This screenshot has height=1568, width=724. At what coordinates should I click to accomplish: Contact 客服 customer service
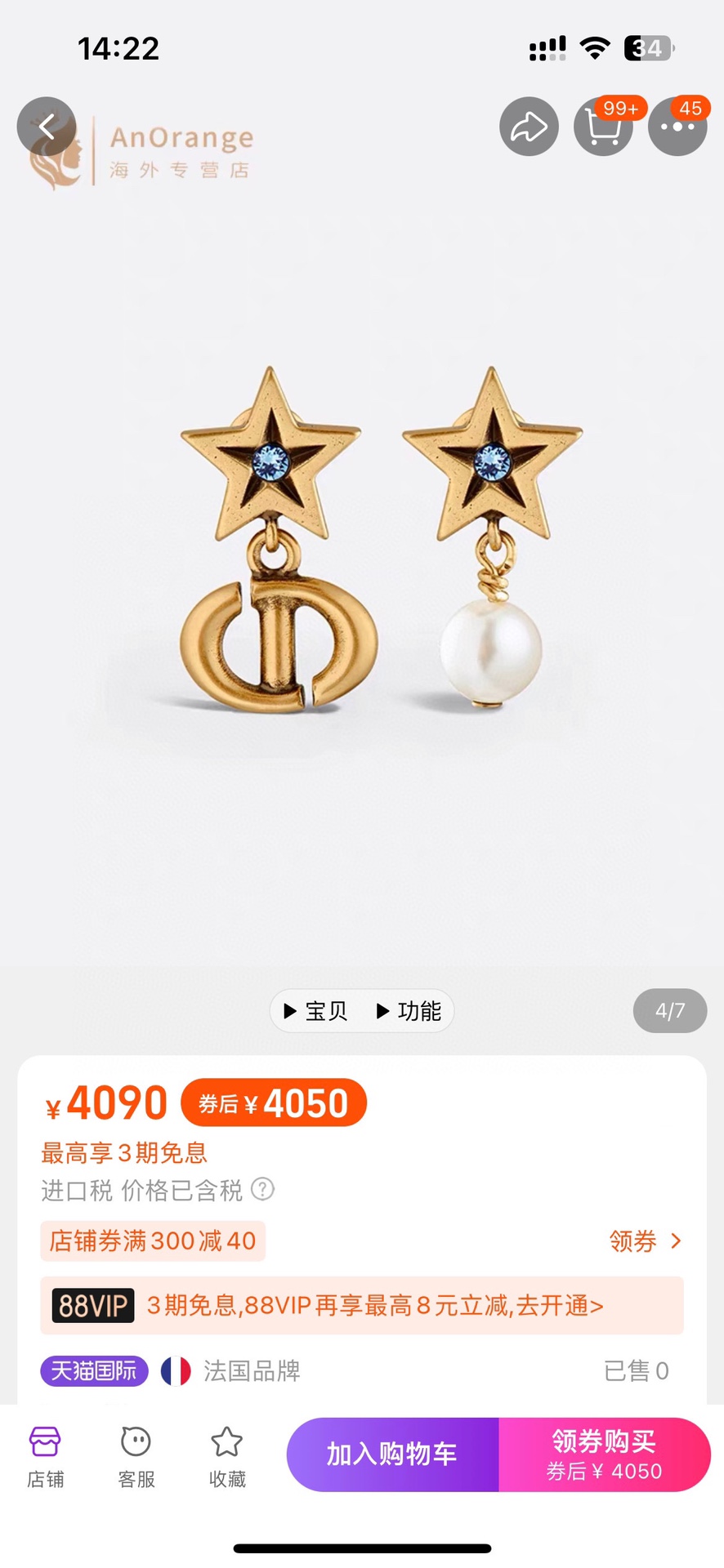pyautogui.click(x=136, y=1457)
